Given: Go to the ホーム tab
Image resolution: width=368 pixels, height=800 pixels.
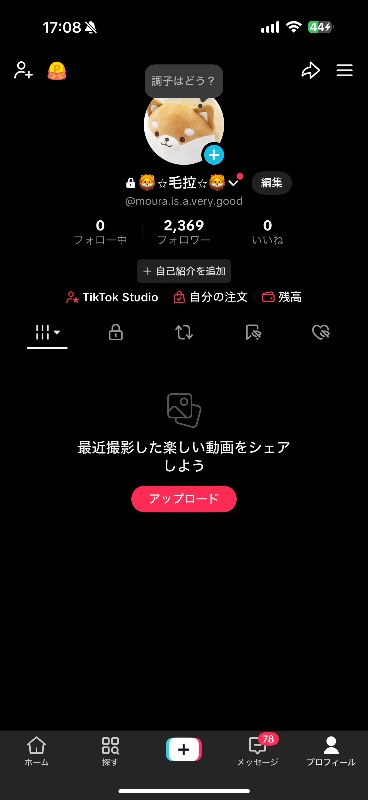Looking at the screenshot, I should [x=37, y=752].
